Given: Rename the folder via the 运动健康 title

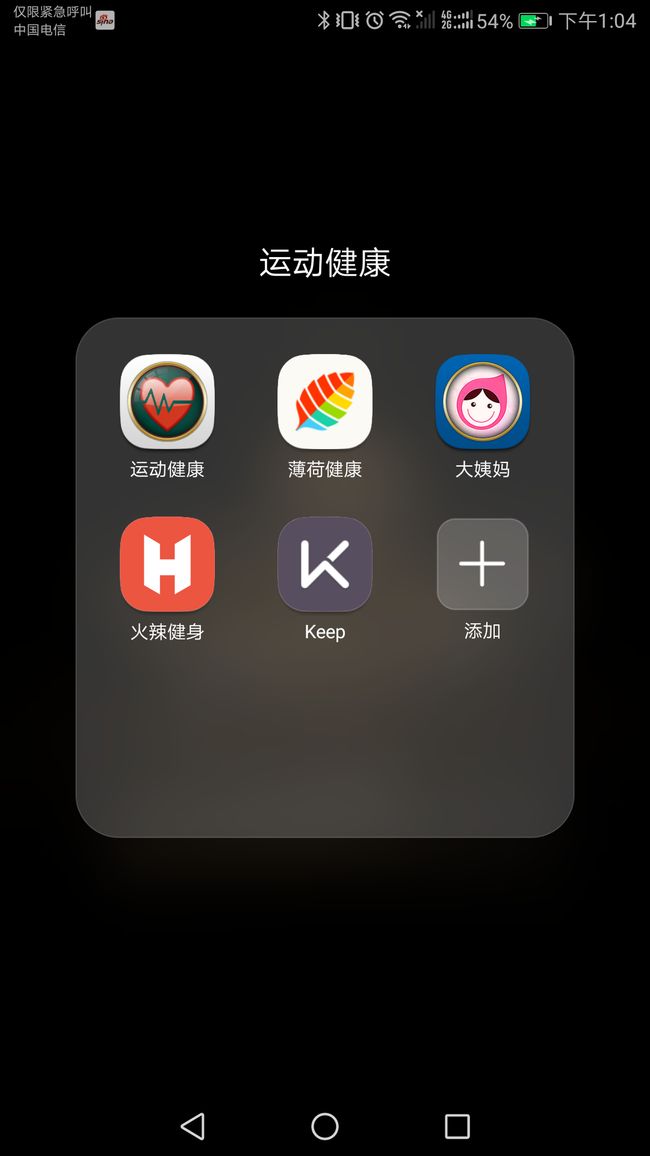Looking at the screenshot, I should [x=325, y=263].
